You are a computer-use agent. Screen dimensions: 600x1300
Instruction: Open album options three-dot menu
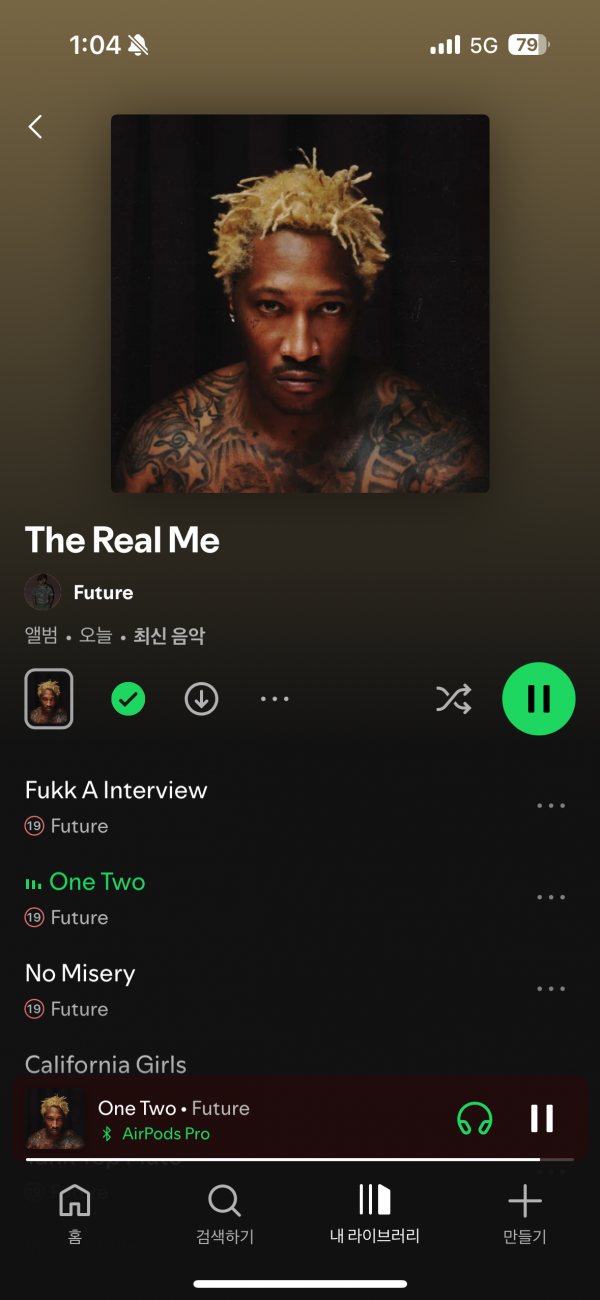point(274,699)
